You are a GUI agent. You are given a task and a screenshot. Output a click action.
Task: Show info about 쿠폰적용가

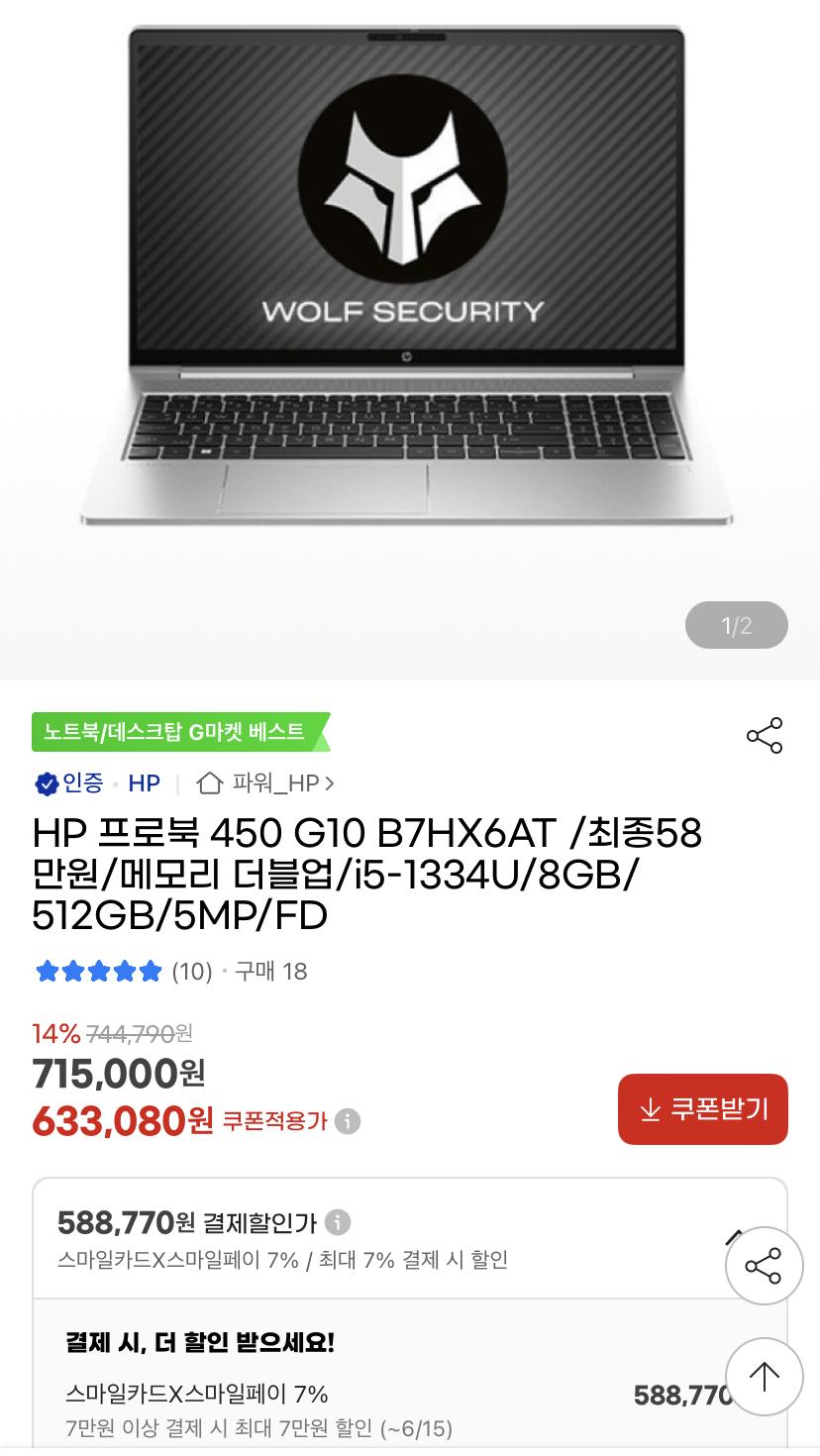coord(348,1122)
